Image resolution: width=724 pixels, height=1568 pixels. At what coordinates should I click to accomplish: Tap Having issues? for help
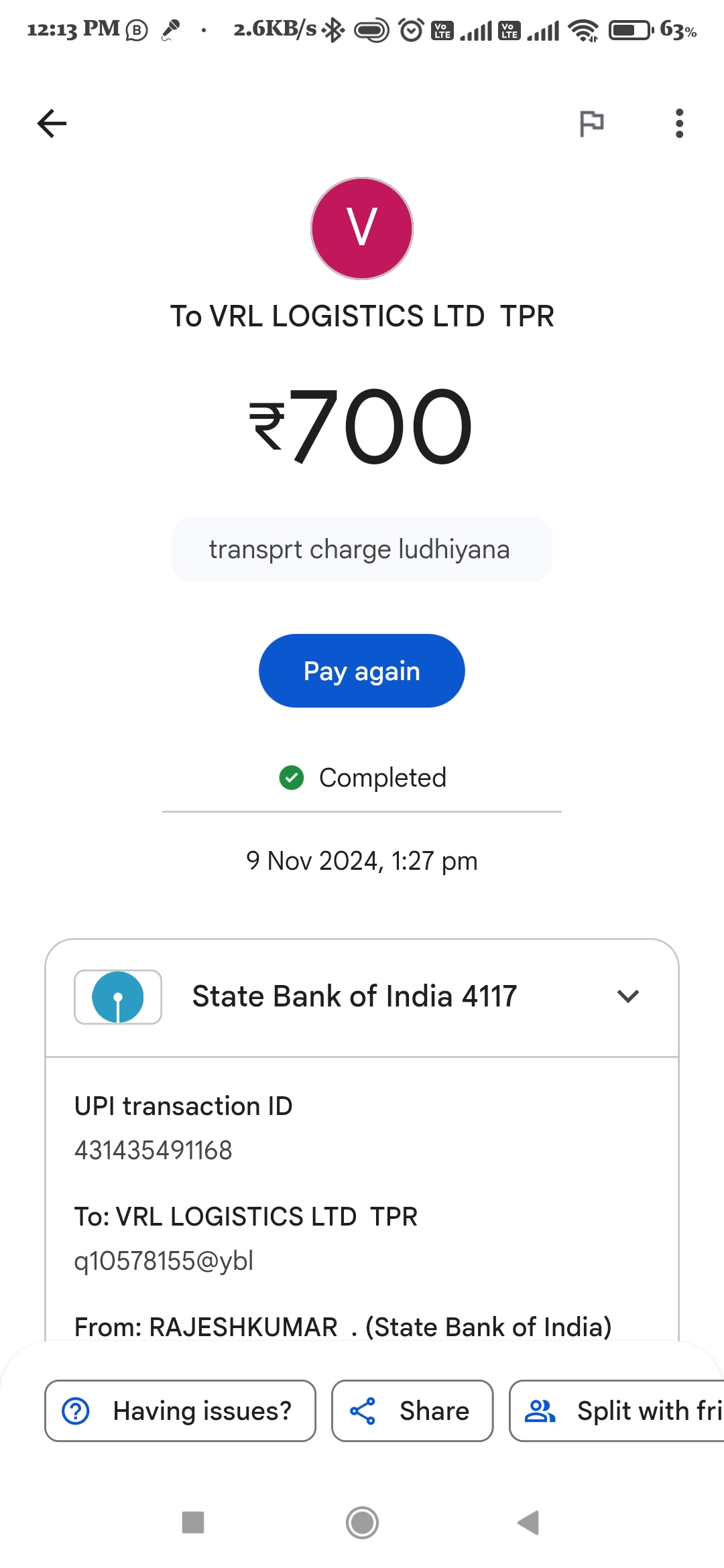pyautogui.click(x=180, y=1411)
